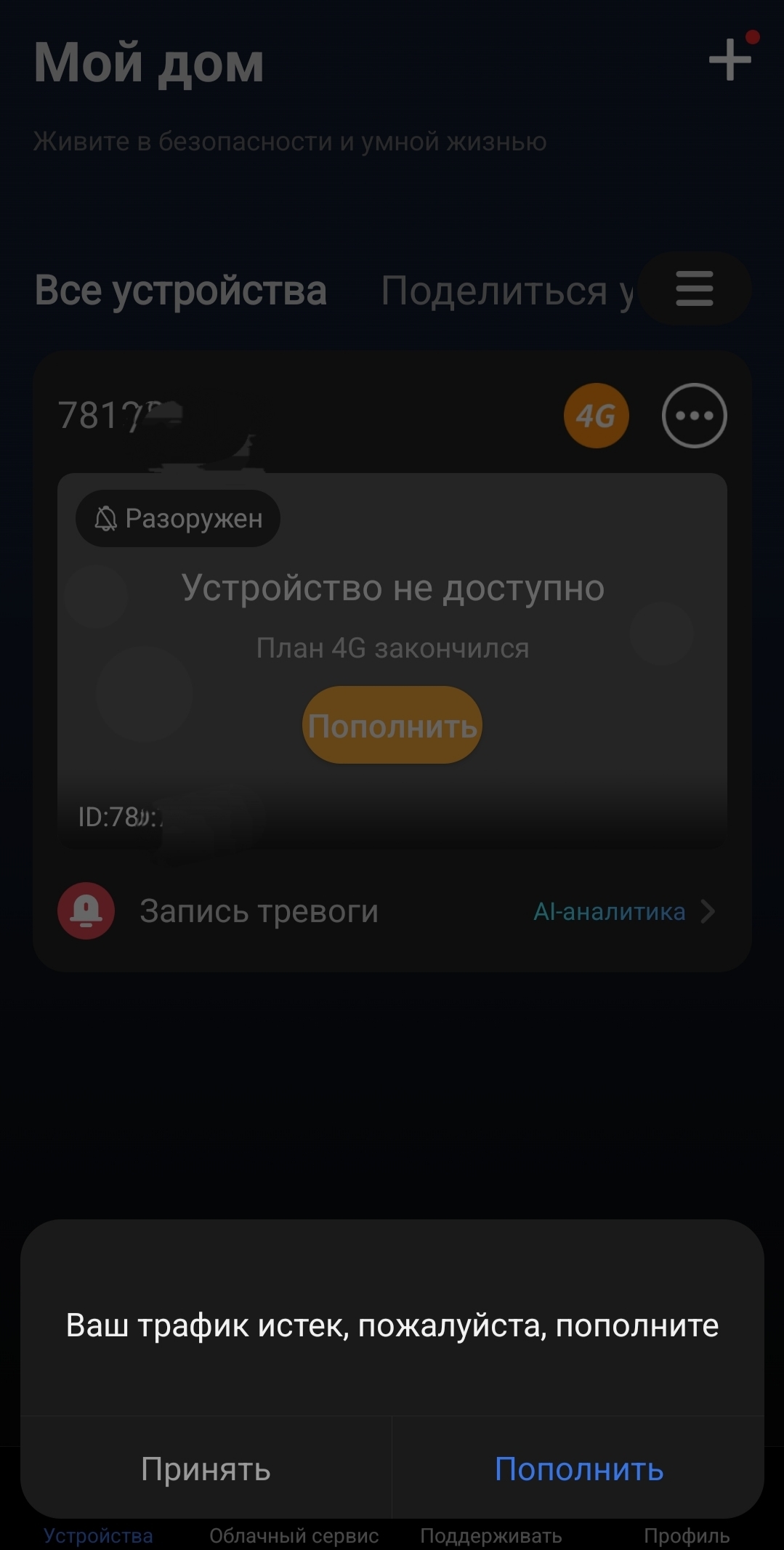The width and height of the screenshot is (784, 1550).
Task: Tap Принять in the traffic dialog
Action: (206, 1469)
